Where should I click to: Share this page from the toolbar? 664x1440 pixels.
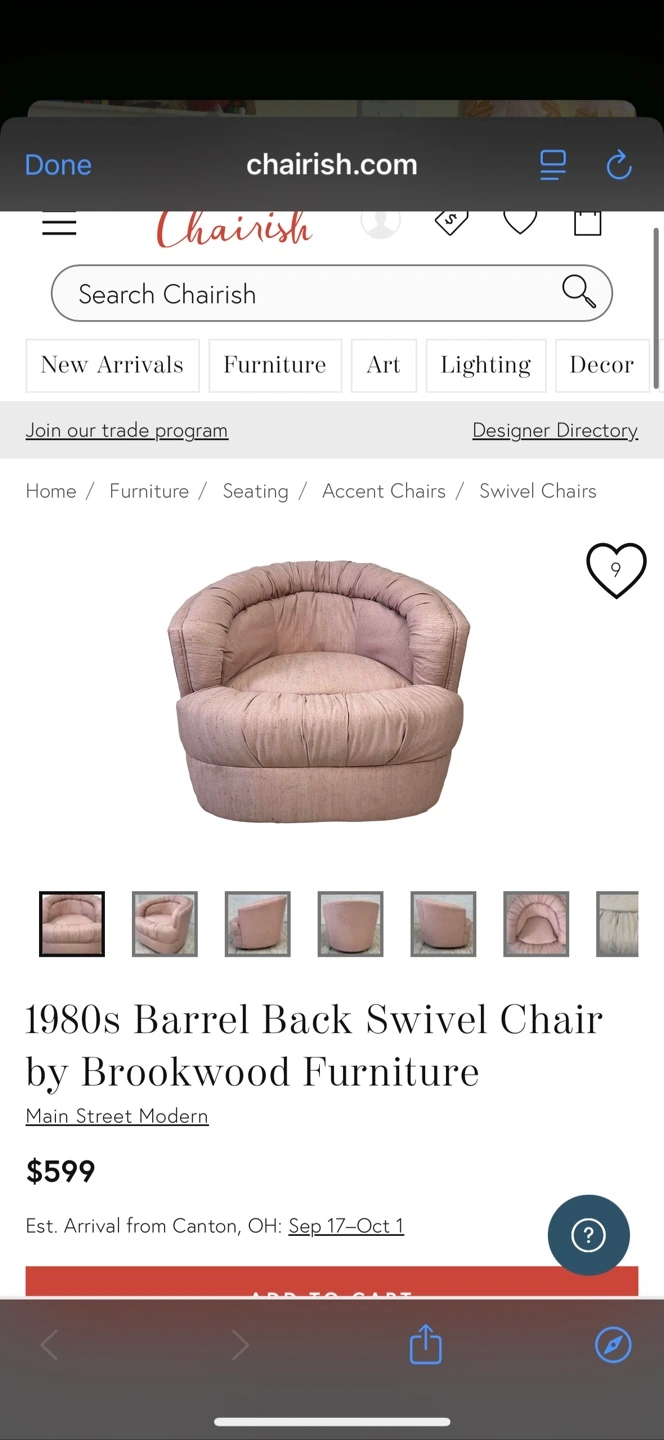tap(426, 1344)
